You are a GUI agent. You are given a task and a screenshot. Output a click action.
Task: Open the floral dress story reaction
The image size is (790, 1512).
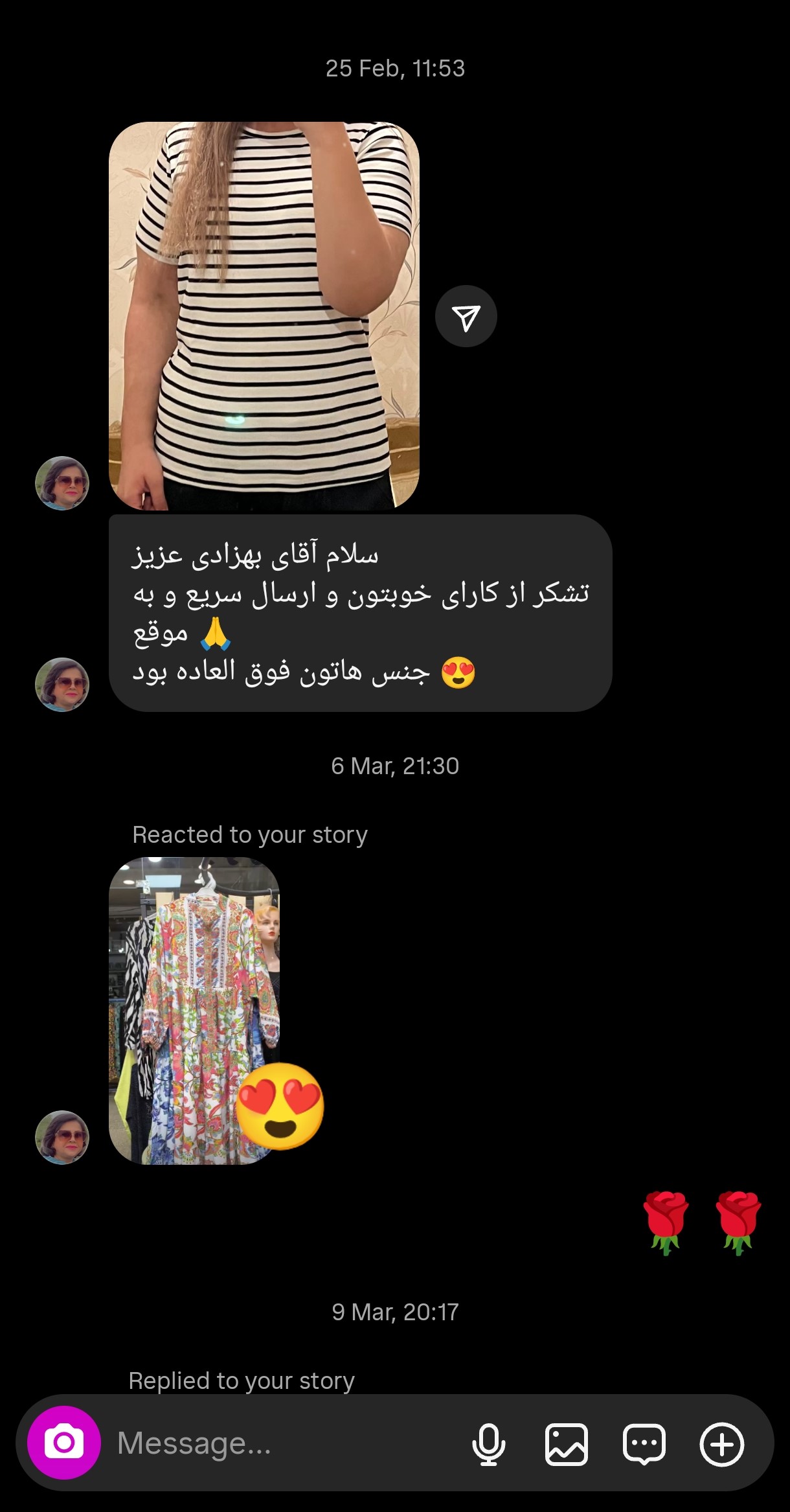coord(194,1010)
